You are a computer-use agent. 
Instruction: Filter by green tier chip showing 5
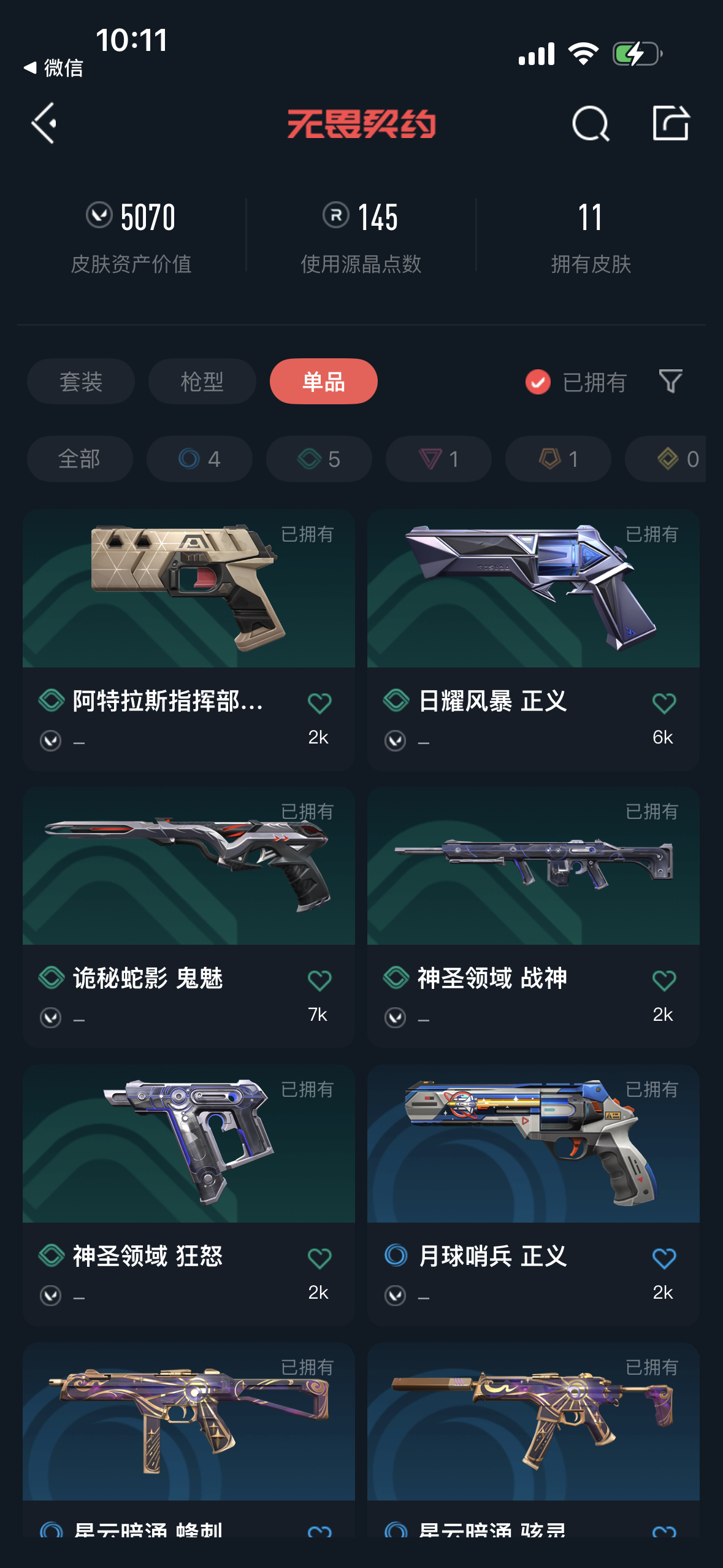(319, 459)
